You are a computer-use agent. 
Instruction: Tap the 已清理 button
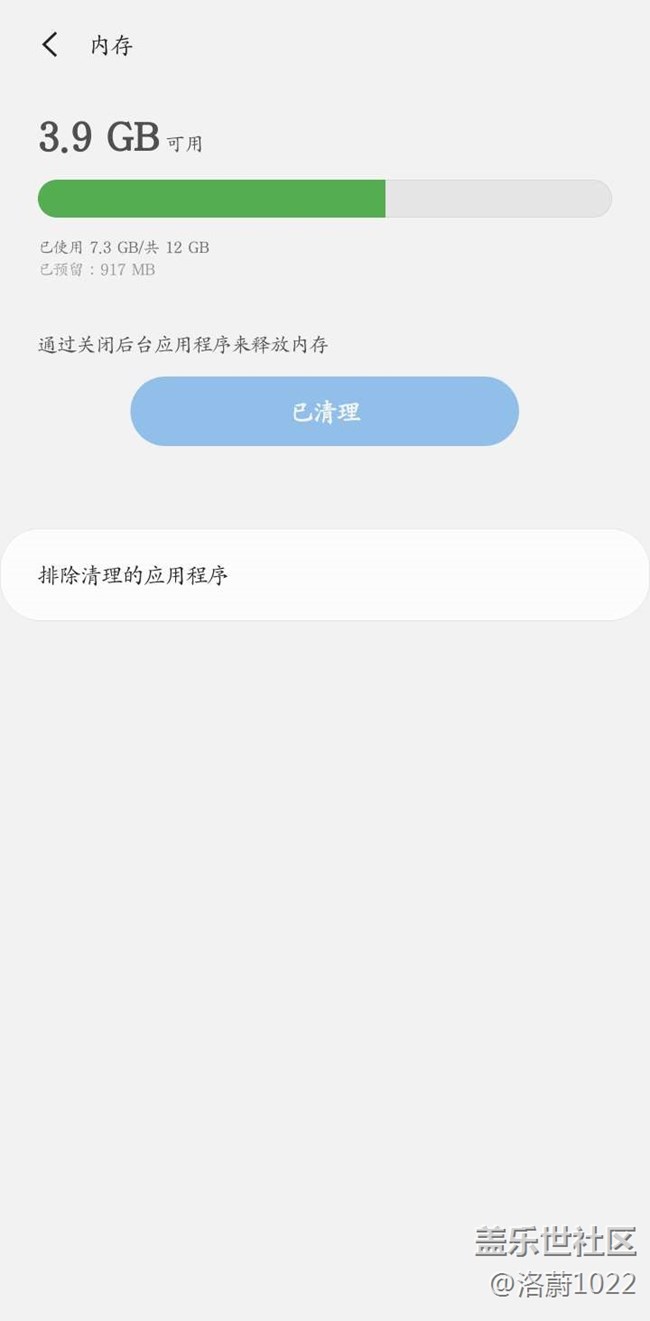pyautogui.click(x=325, y=411)
